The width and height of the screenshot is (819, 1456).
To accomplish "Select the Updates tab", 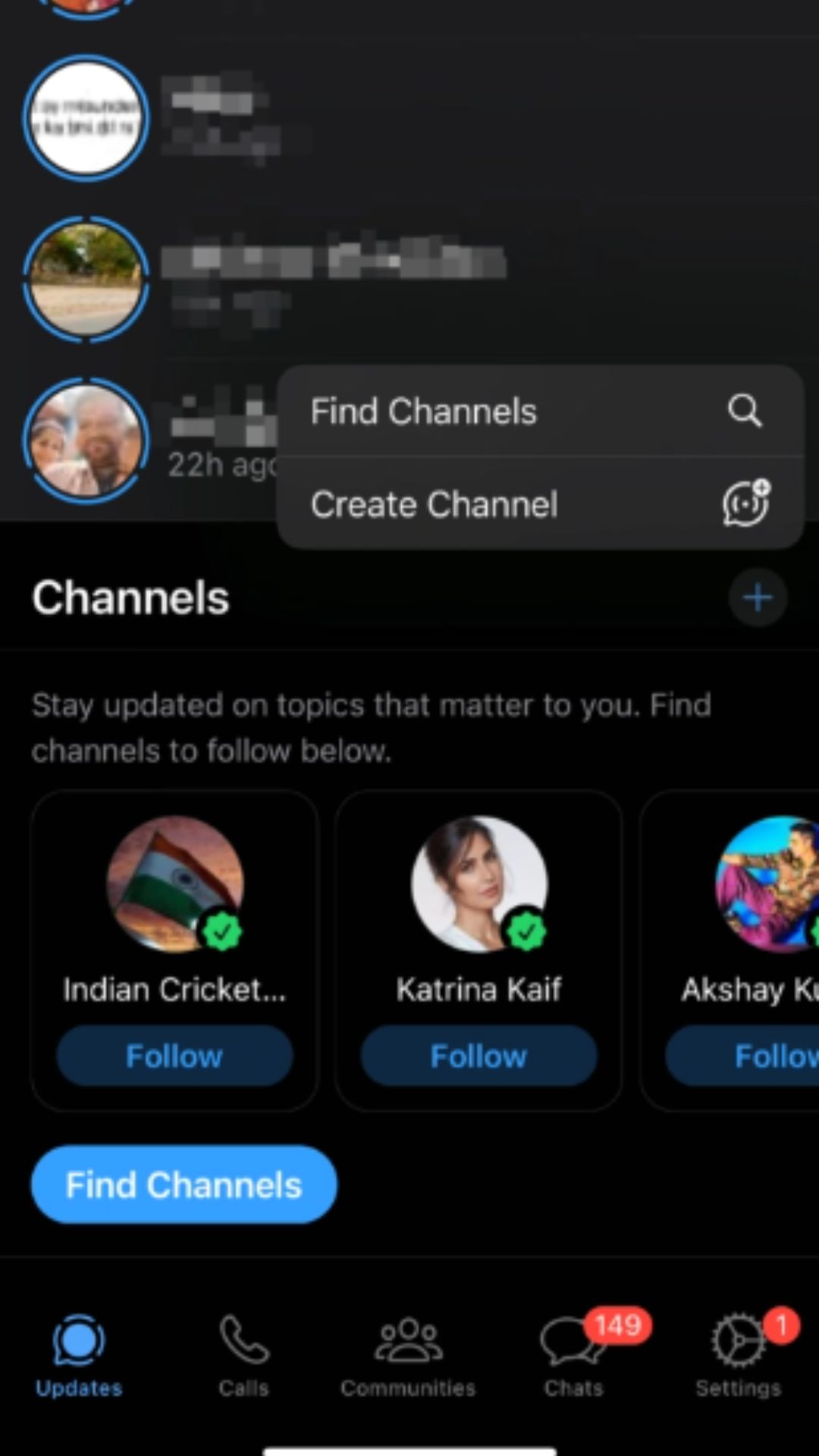I will pos(79,1356).
